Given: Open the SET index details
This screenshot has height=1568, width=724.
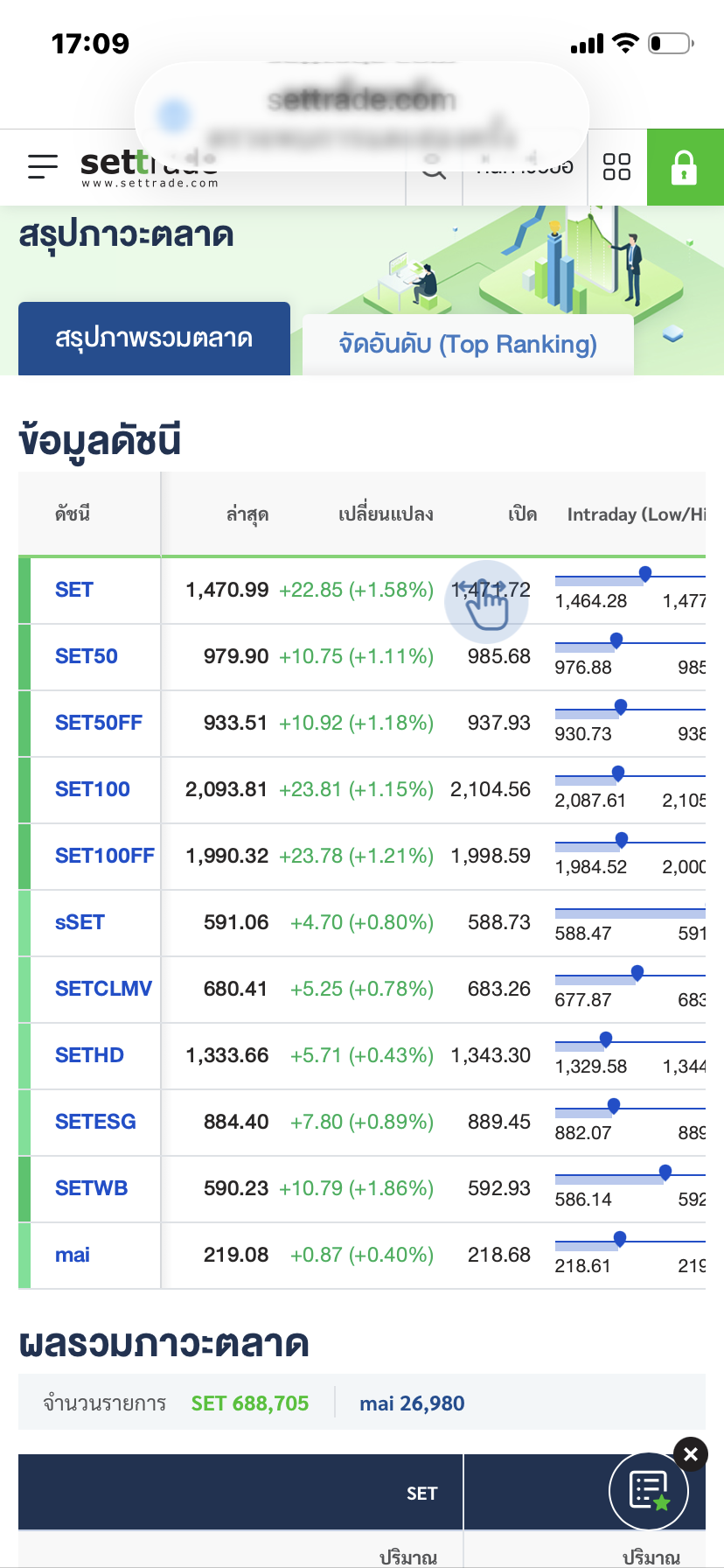Looking at the screenshot, I should tap(74, 590).
